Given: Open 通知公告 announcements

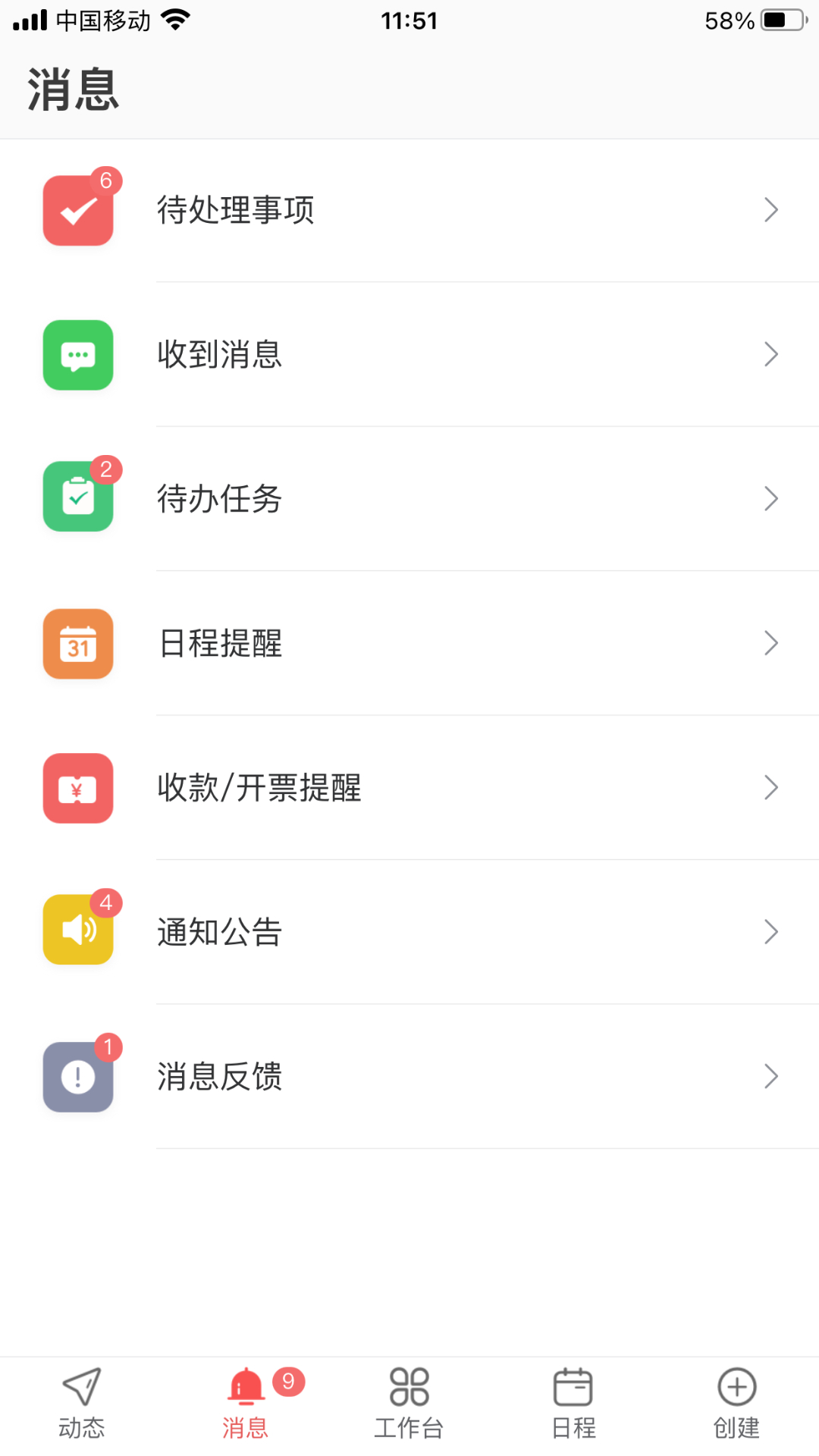Looking at the screenshot, I should 409,932.
